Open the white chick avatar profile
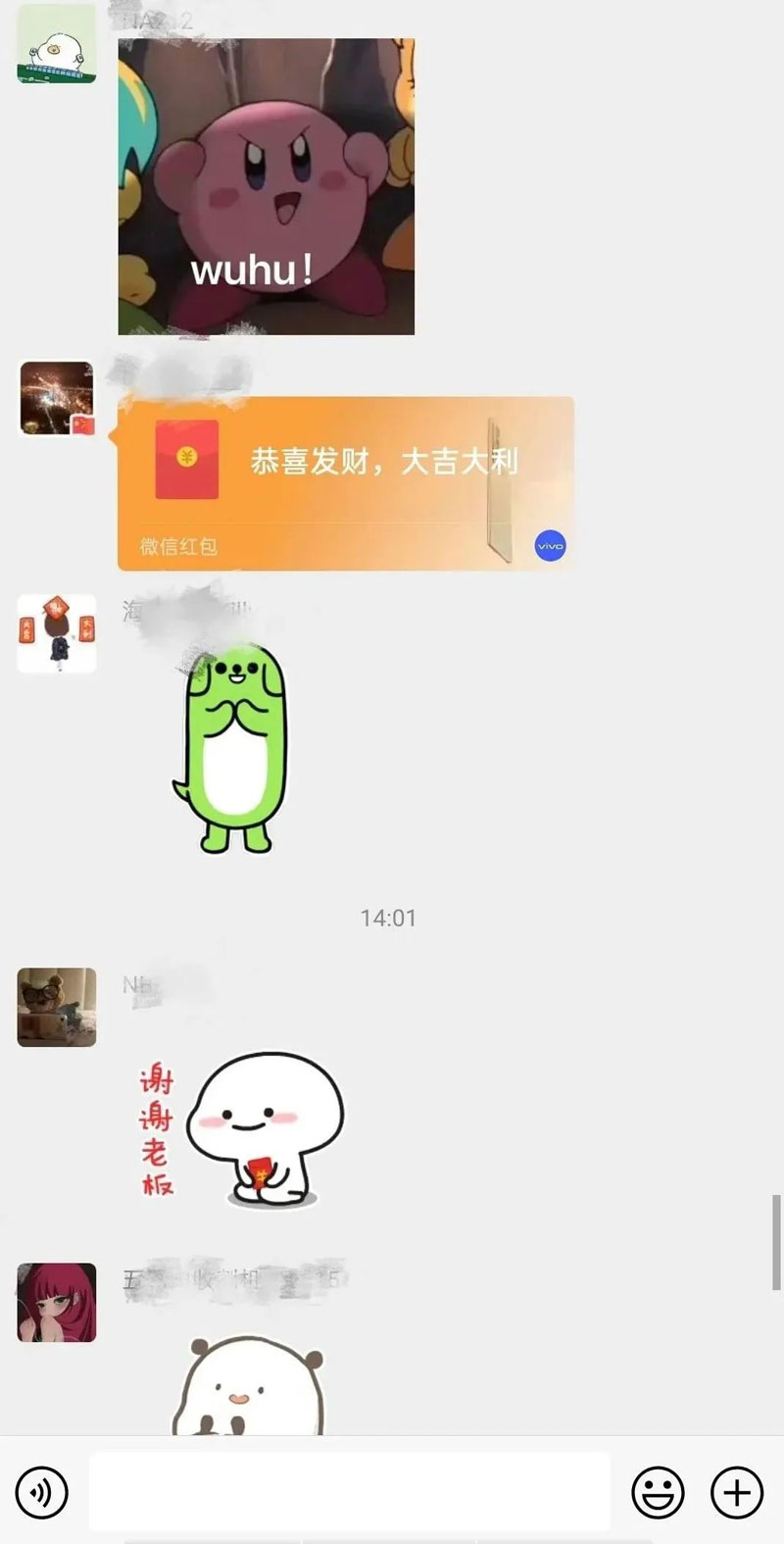Viewport: 784px width, 1544px height. tap(57, 45)
